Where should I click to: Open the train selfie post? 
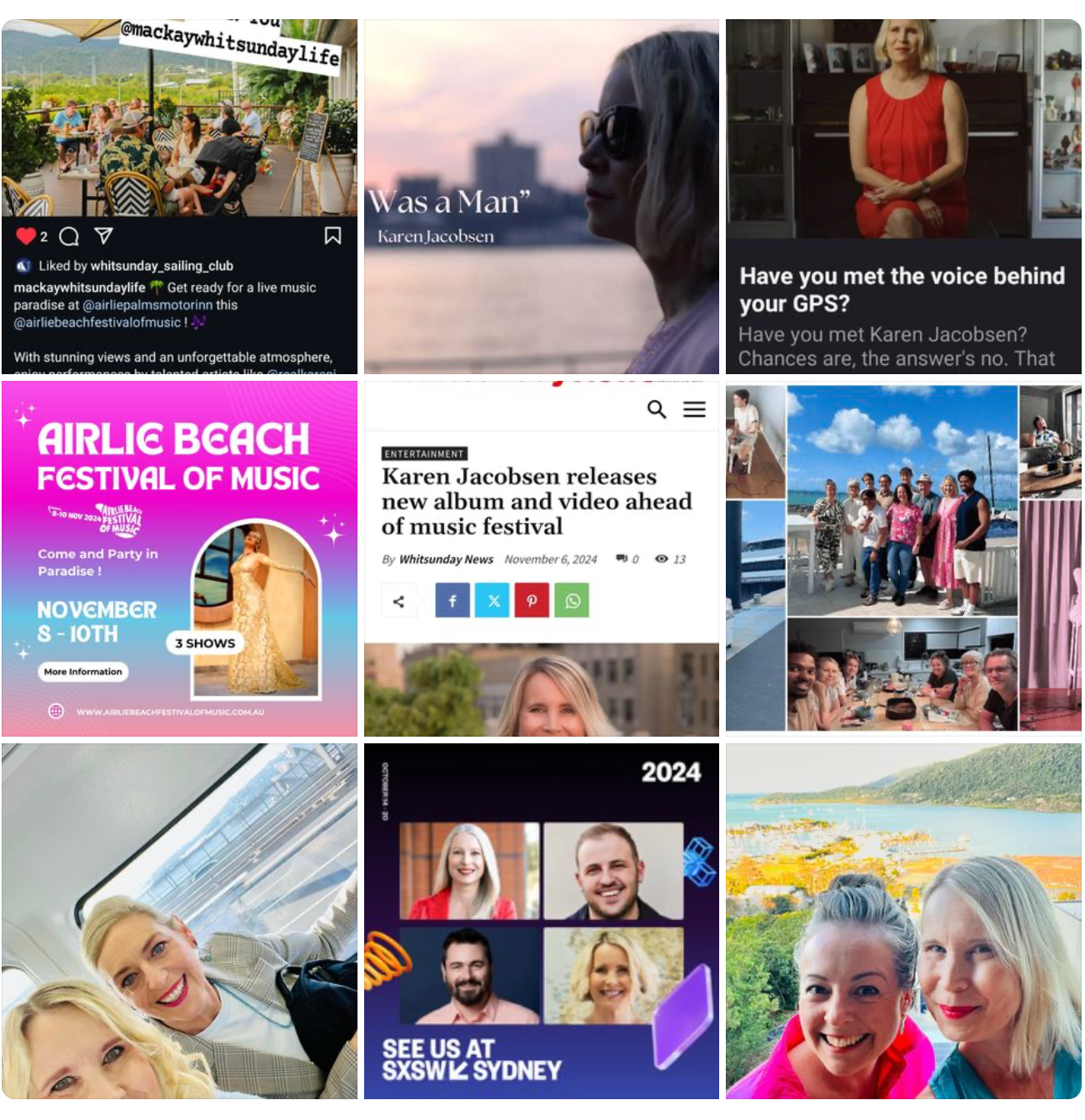tap(179, 921)
